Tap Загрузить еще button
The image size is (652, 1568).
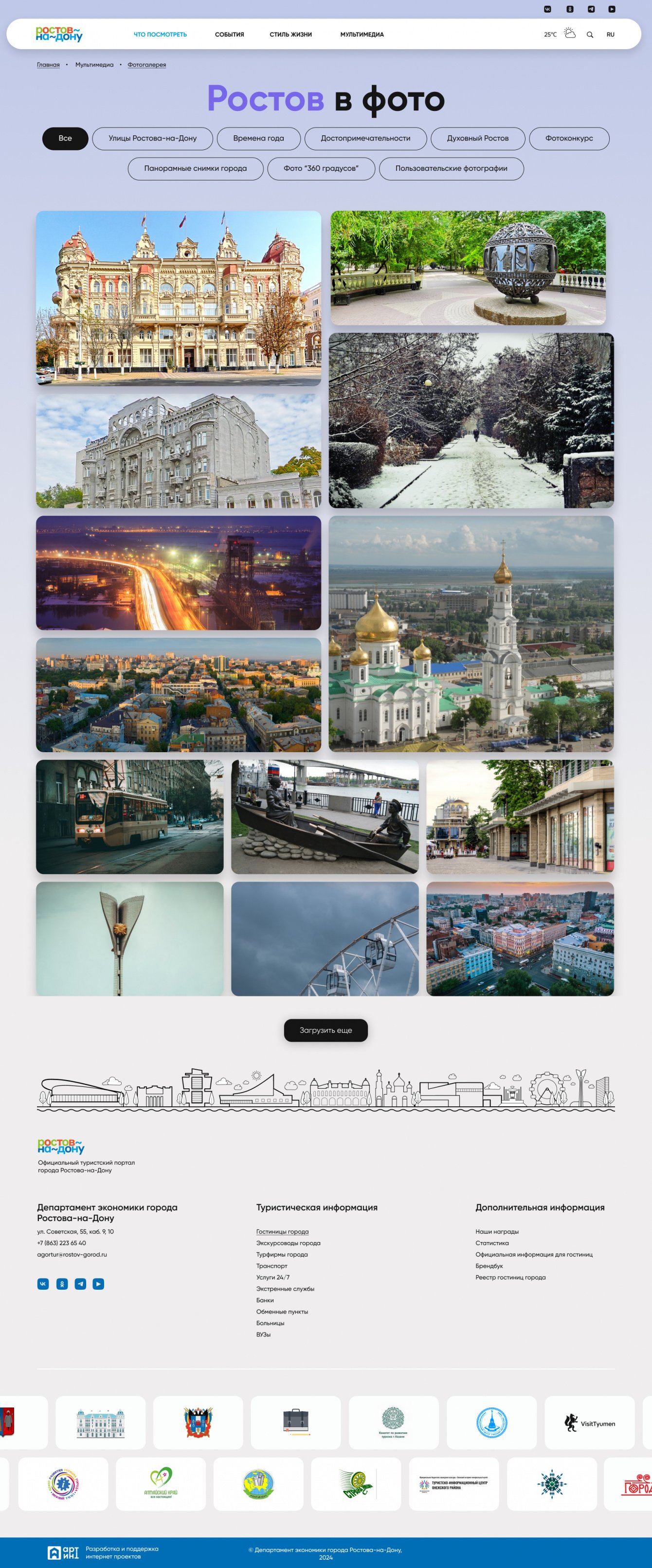pos(326,1030)
